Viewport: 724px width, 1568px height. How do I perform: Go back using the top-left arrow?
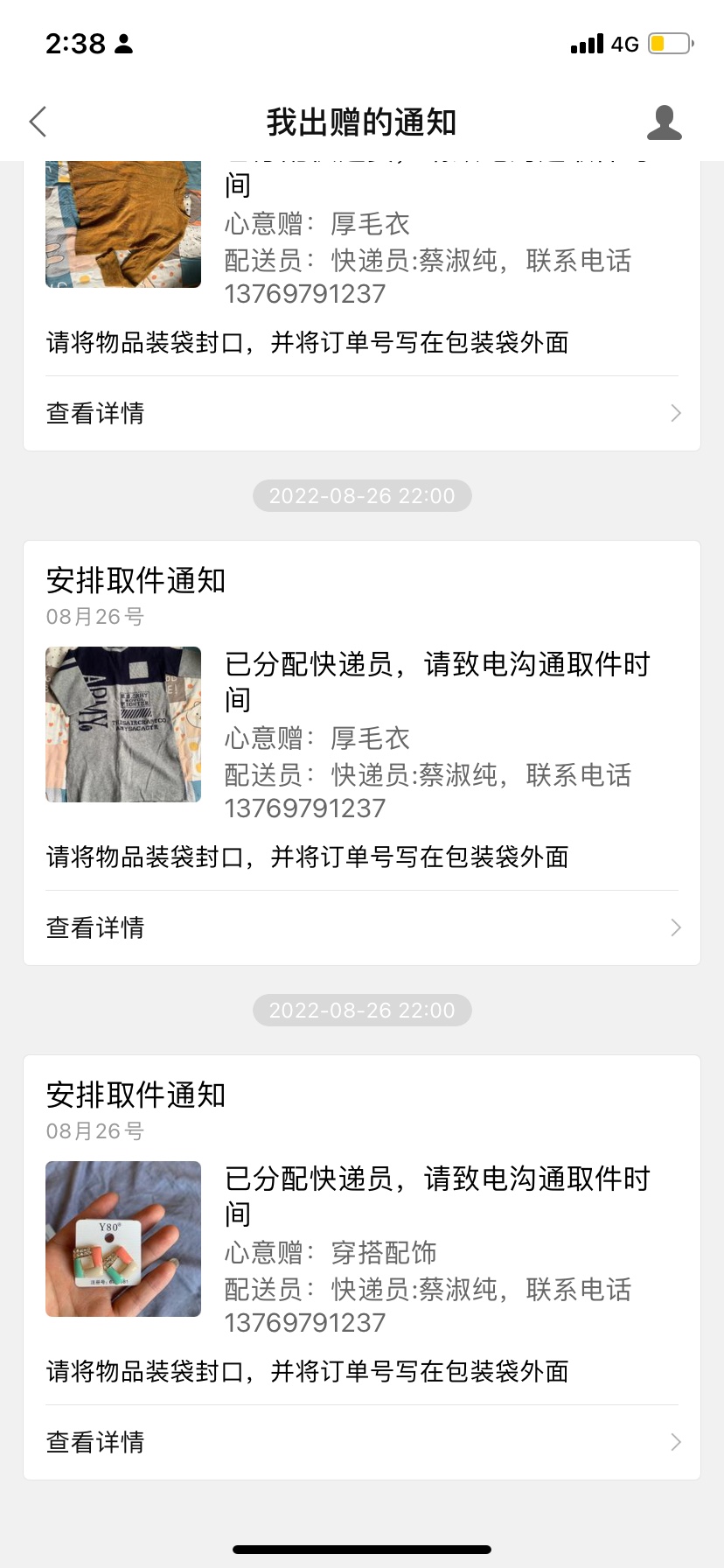tap(38, 122)
